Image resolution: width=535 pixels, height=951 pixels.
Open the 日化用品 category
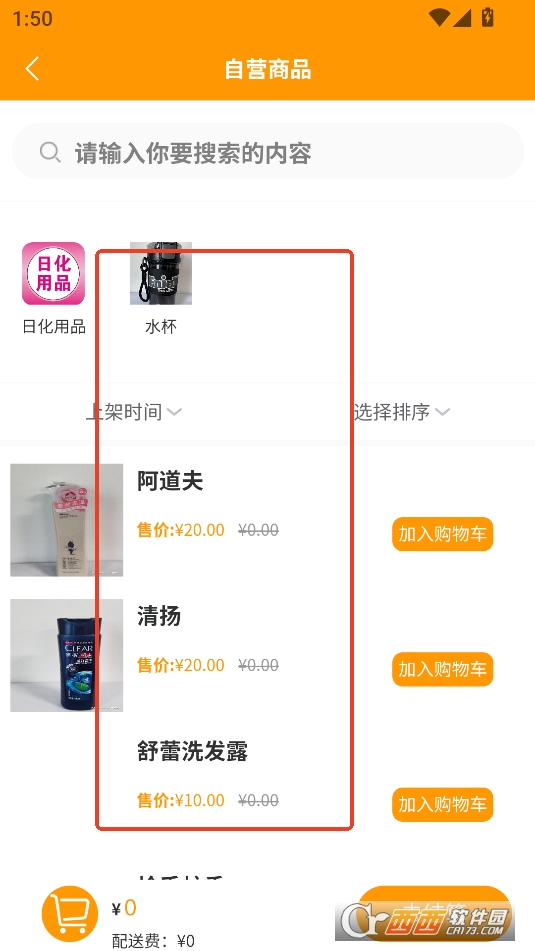click(x=53, y=288)
